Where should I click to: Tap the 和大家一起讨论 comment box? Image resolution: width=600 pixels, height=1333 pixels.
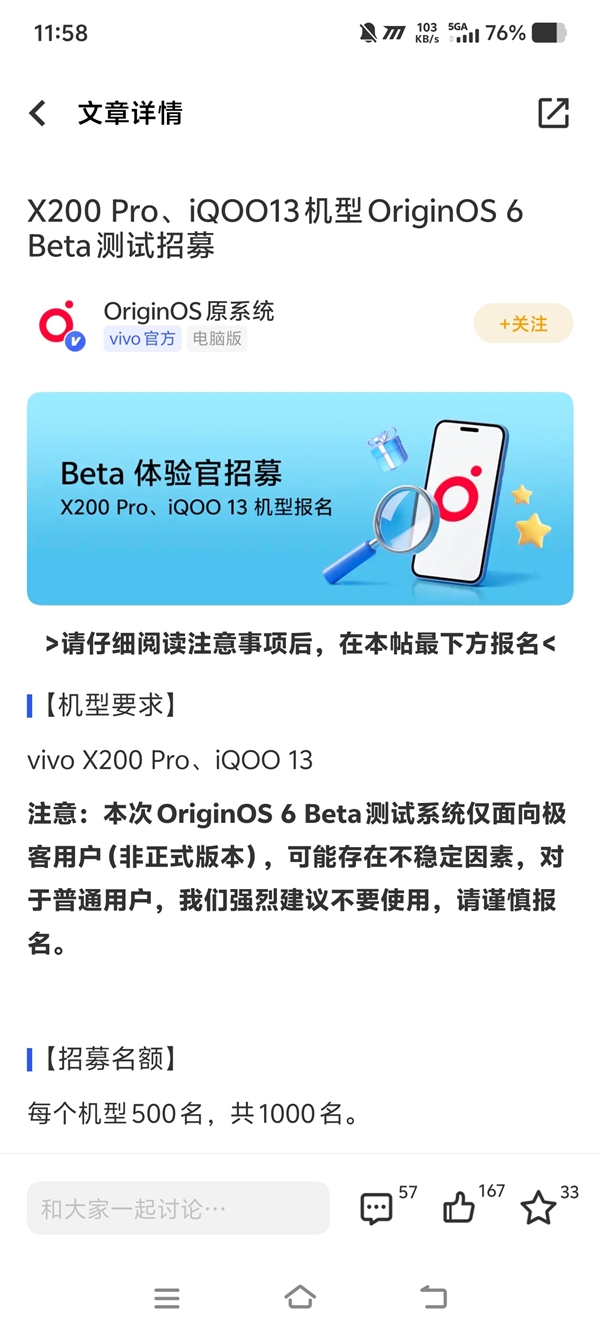point(178,1208)
